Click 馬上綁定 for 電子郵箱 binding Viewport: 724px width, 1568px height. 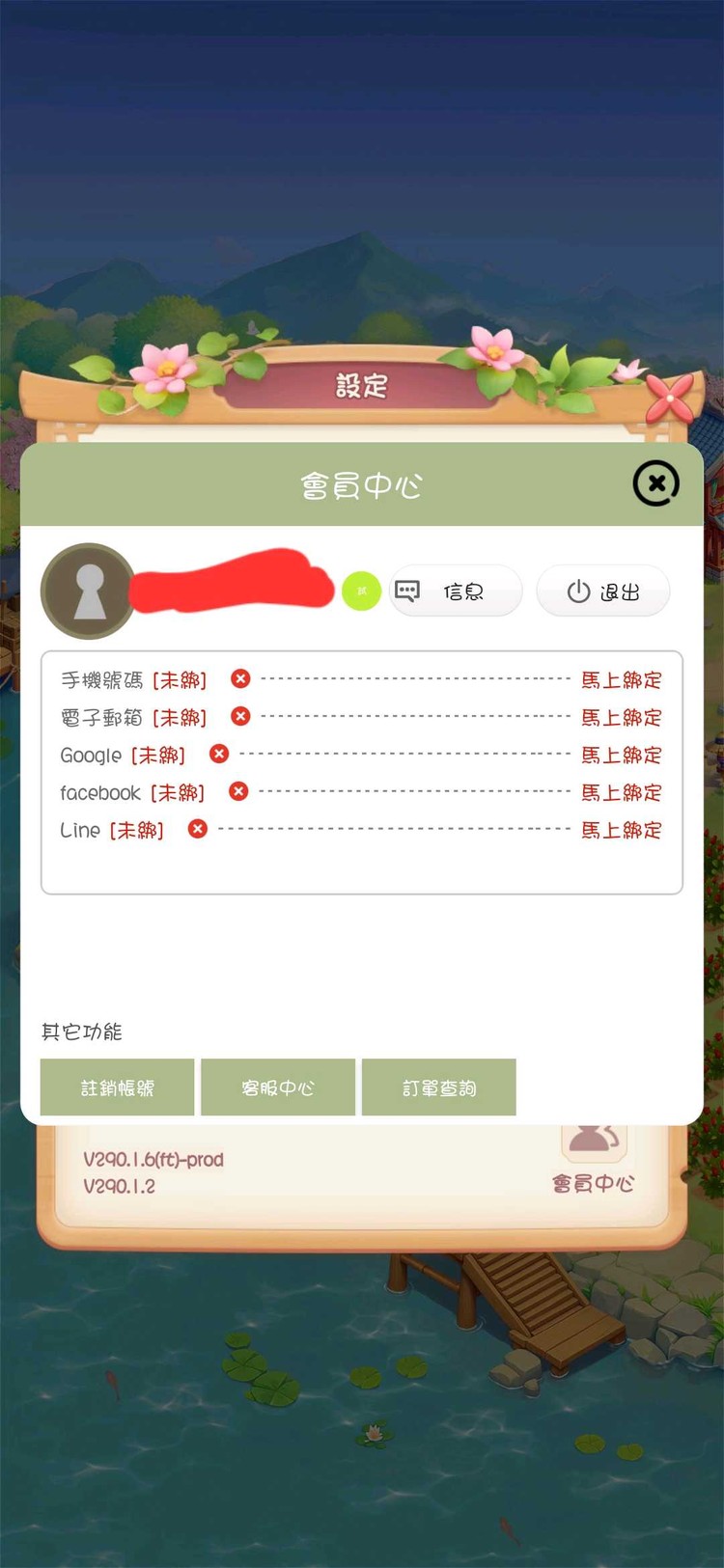[x=621, y=717]
